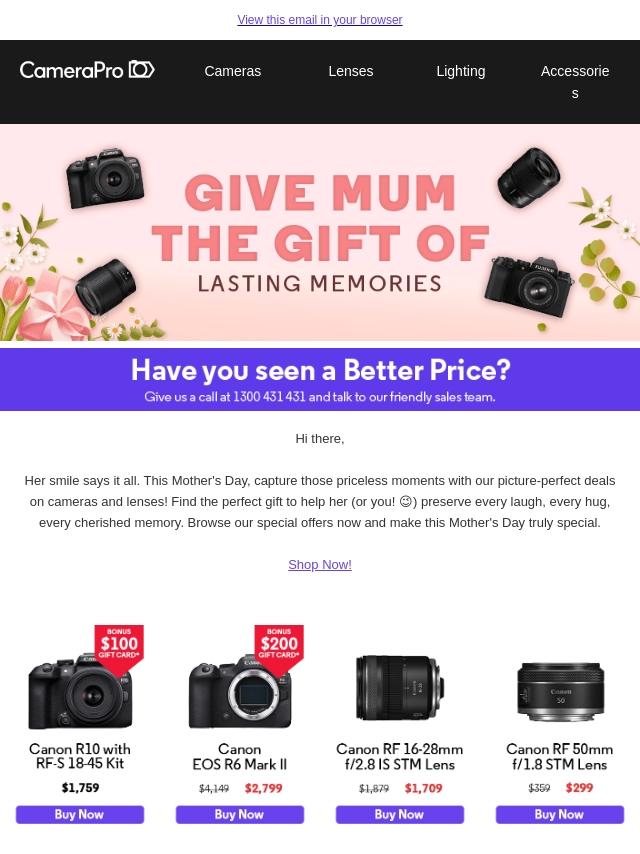This screenshot has height=854, width=640.
Task: Buy the Canon R10 with RF-S 18-45 Kit
Action: coord(80,815)
